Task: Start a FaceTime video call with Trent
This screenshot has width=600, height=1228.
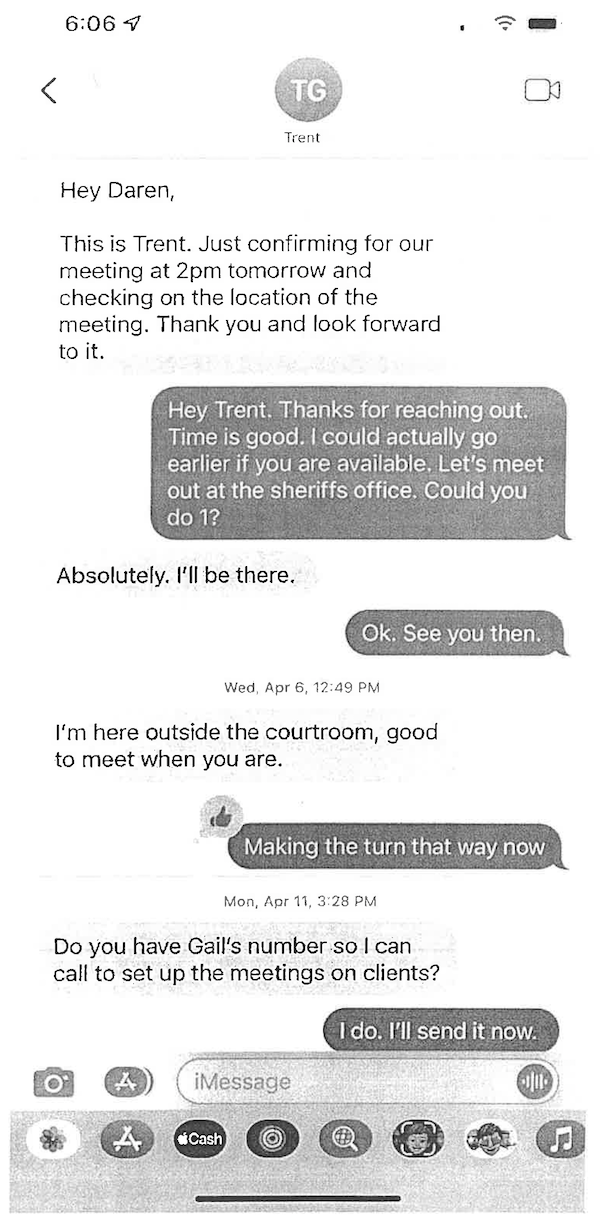Action: click(x=541, y=91)
